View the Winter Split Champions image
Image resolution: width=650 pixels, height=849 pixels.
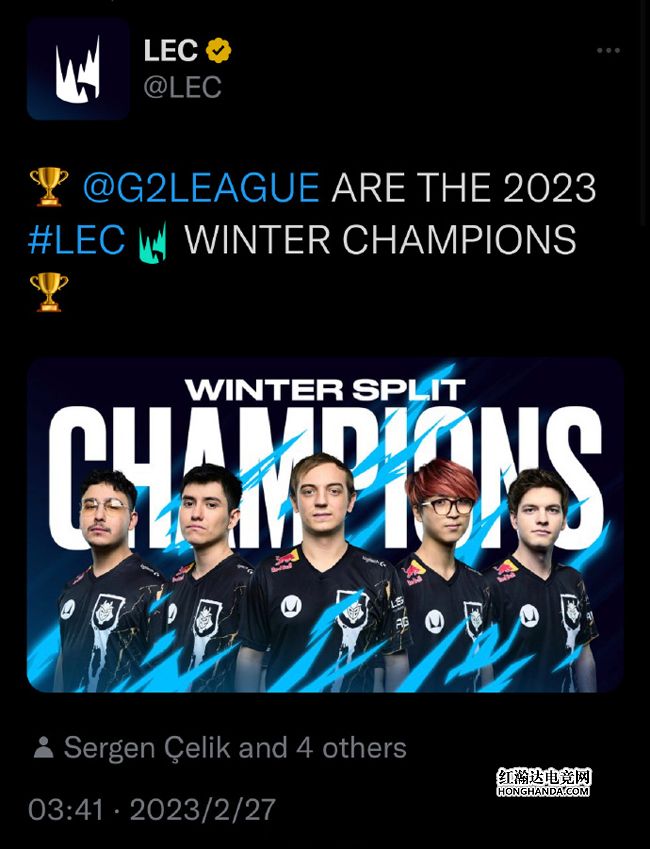(325, 525)
